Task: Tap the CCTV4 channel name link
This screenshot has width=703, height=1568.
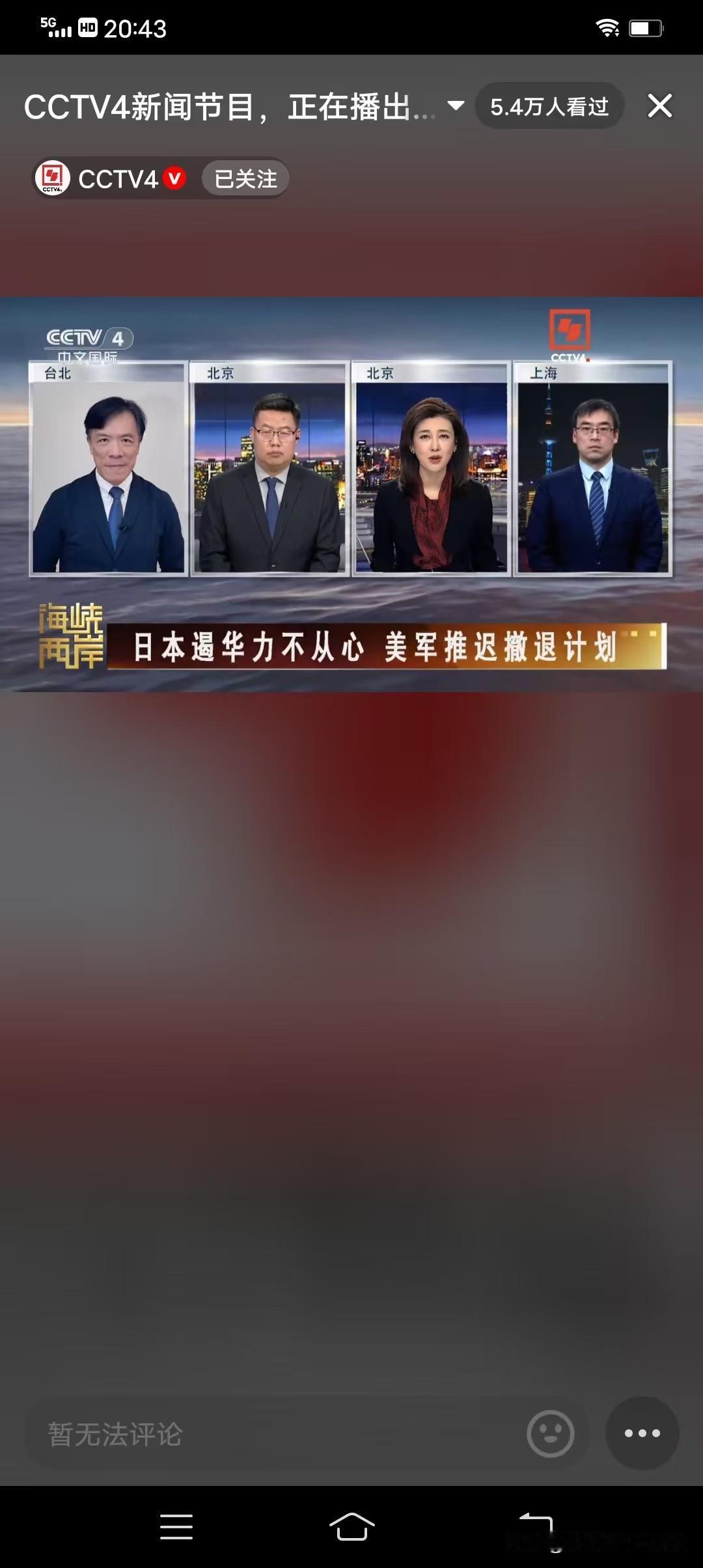Action: tap(119, 178)
